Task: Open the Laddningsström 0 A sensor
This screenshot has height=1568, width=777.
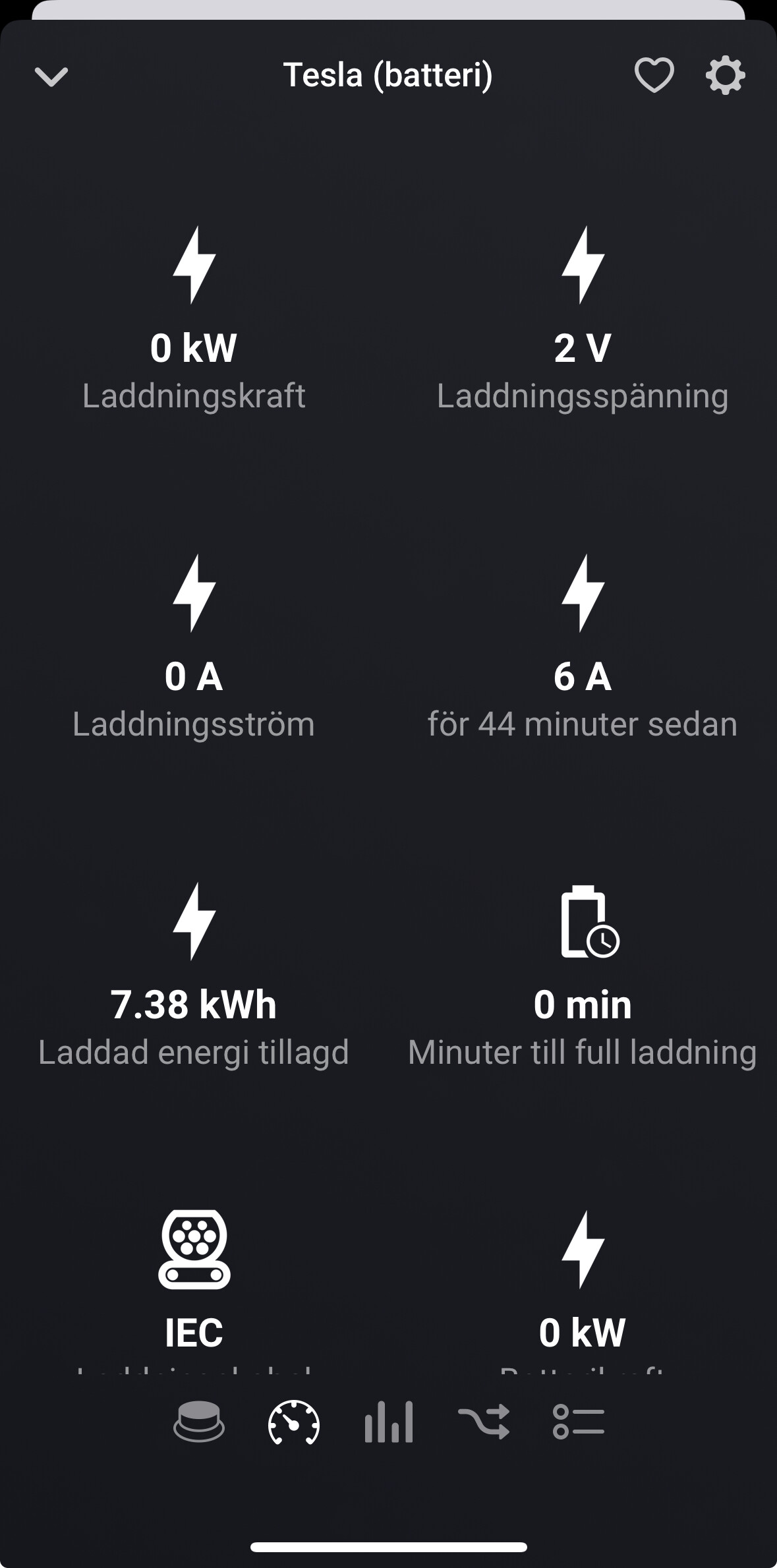Action: (194, 651)
